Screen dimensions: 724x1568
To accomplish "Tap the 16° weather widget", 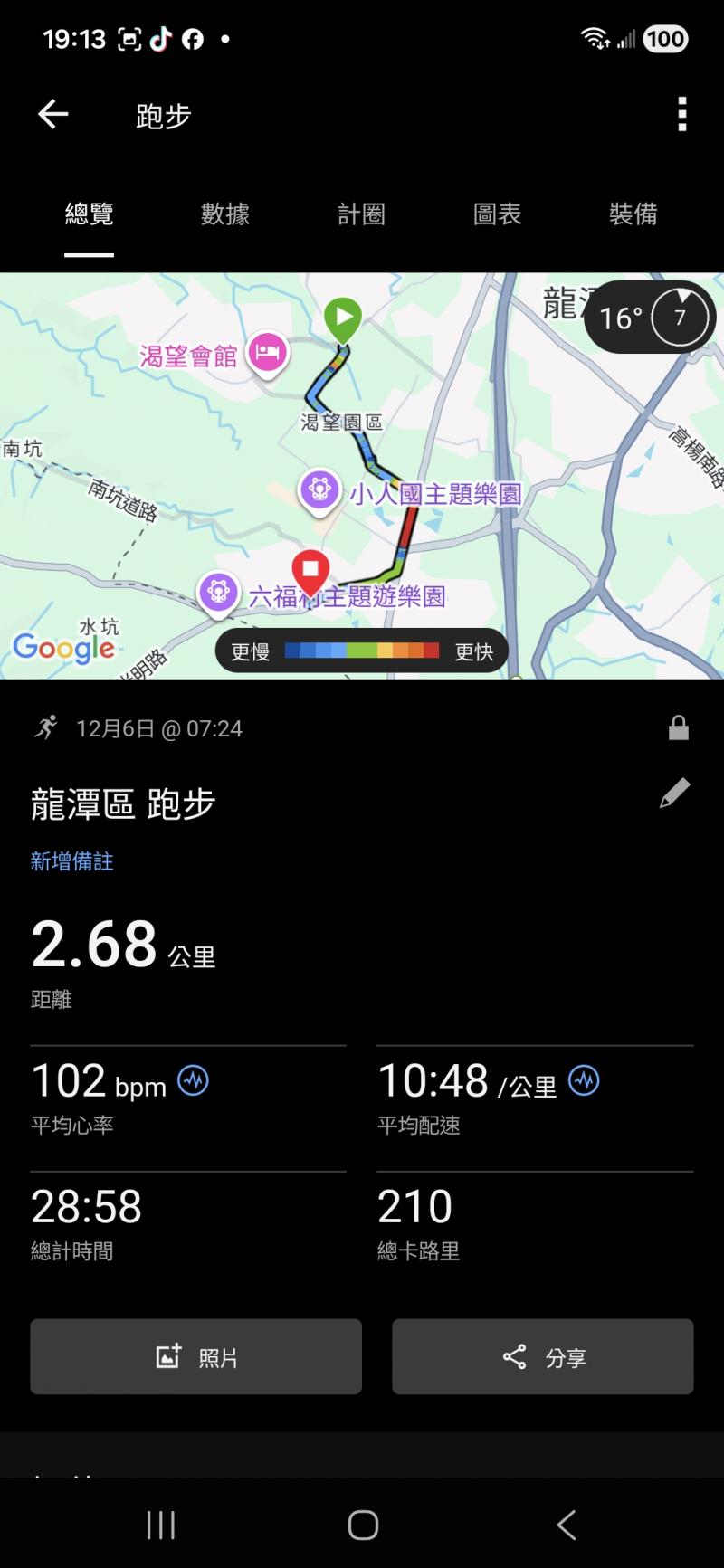I will coord(650,318).
